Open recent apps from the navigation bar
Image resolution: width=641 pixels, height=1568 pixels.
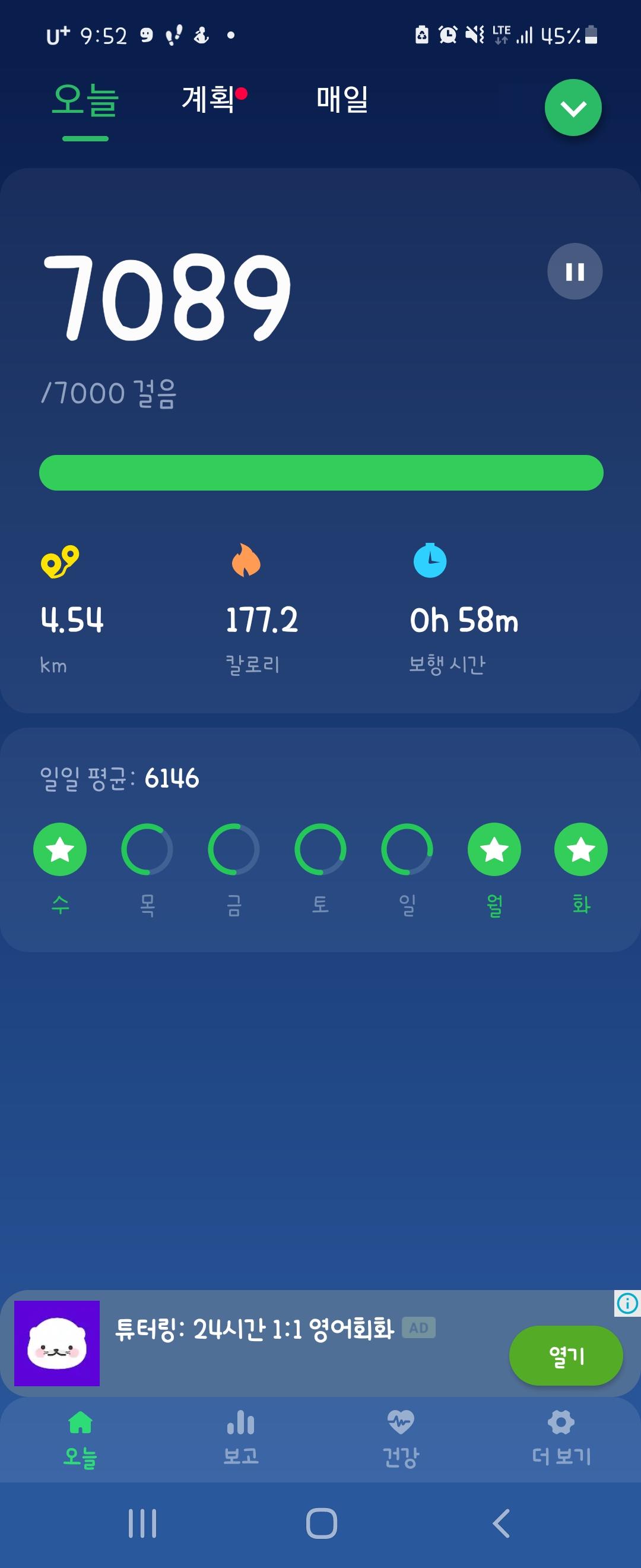pos(142,1523)
